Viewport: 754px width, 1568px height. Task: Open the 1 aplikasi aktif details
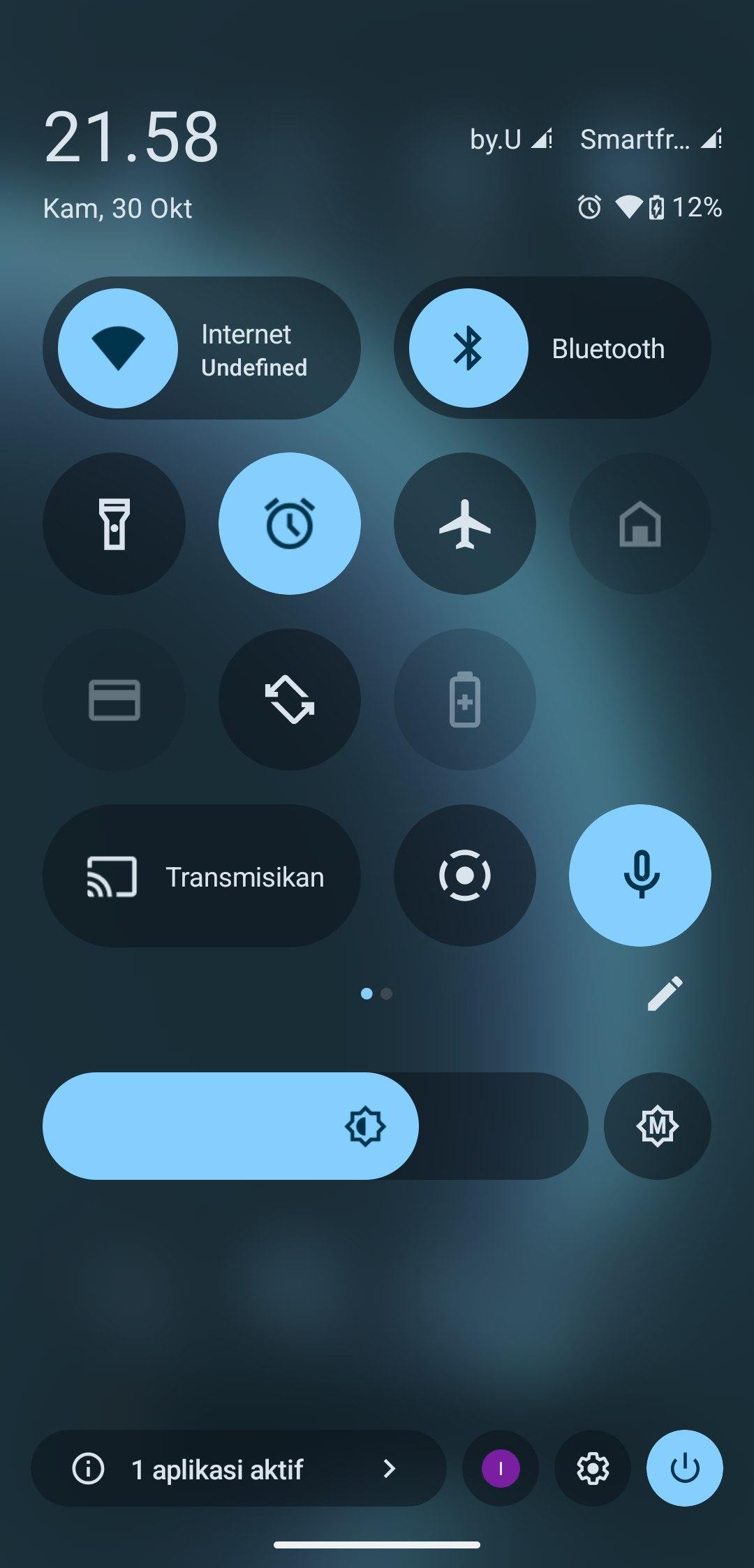(x=238, y=1469)
